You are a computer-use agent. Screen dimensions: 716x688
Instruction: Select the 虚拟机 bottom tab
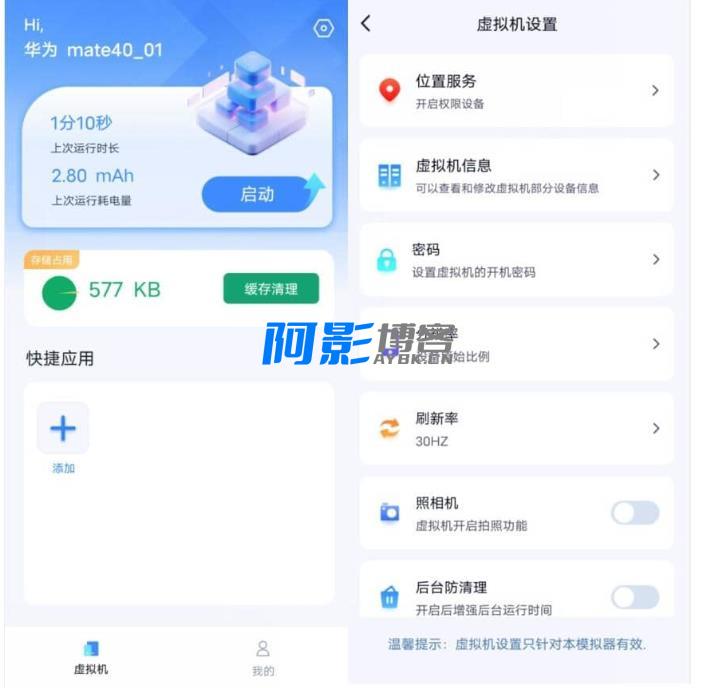pyautogui.click(x=91, y=658)
